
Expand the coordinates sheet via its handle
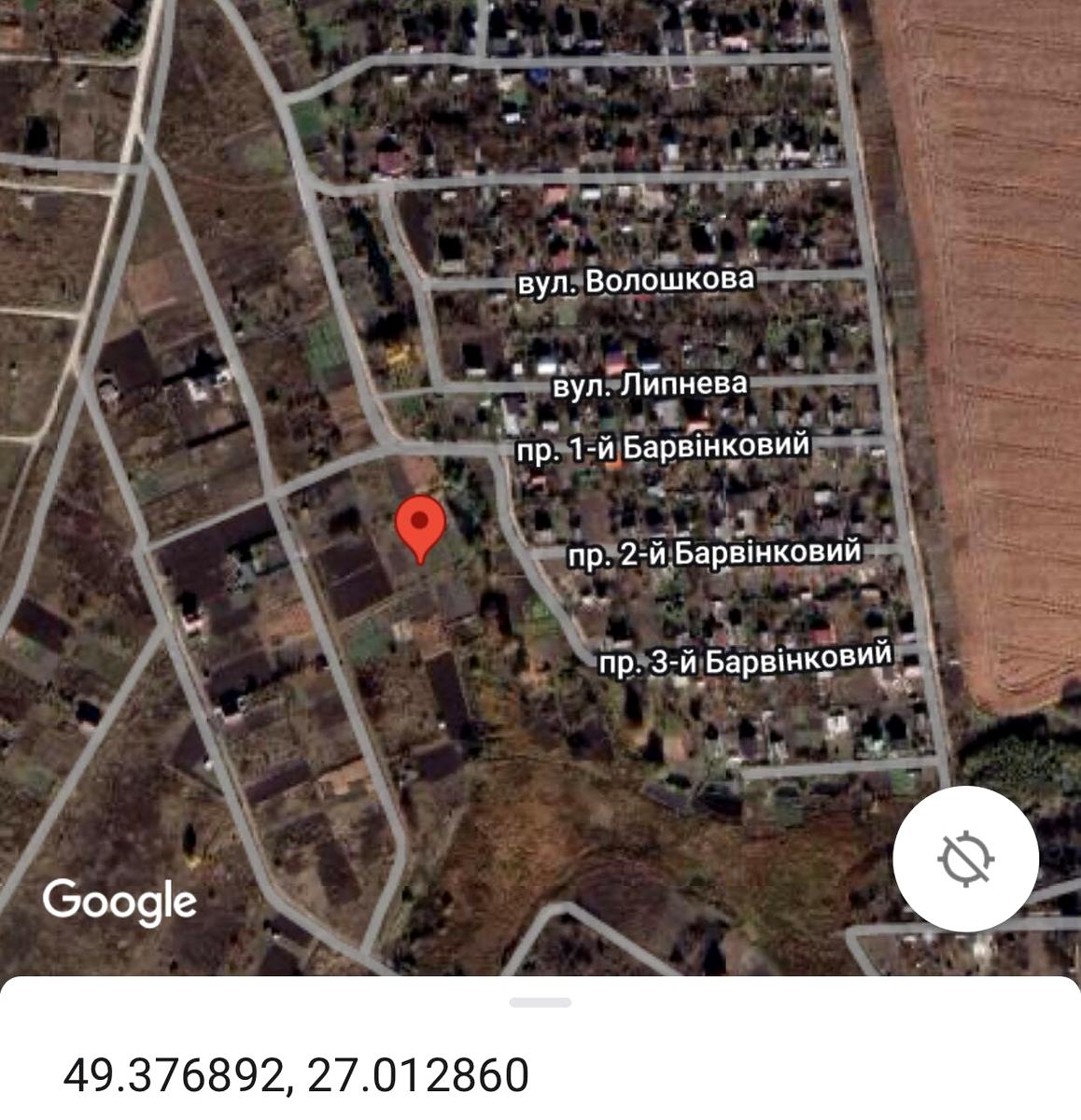click(x=540, y=1002)
